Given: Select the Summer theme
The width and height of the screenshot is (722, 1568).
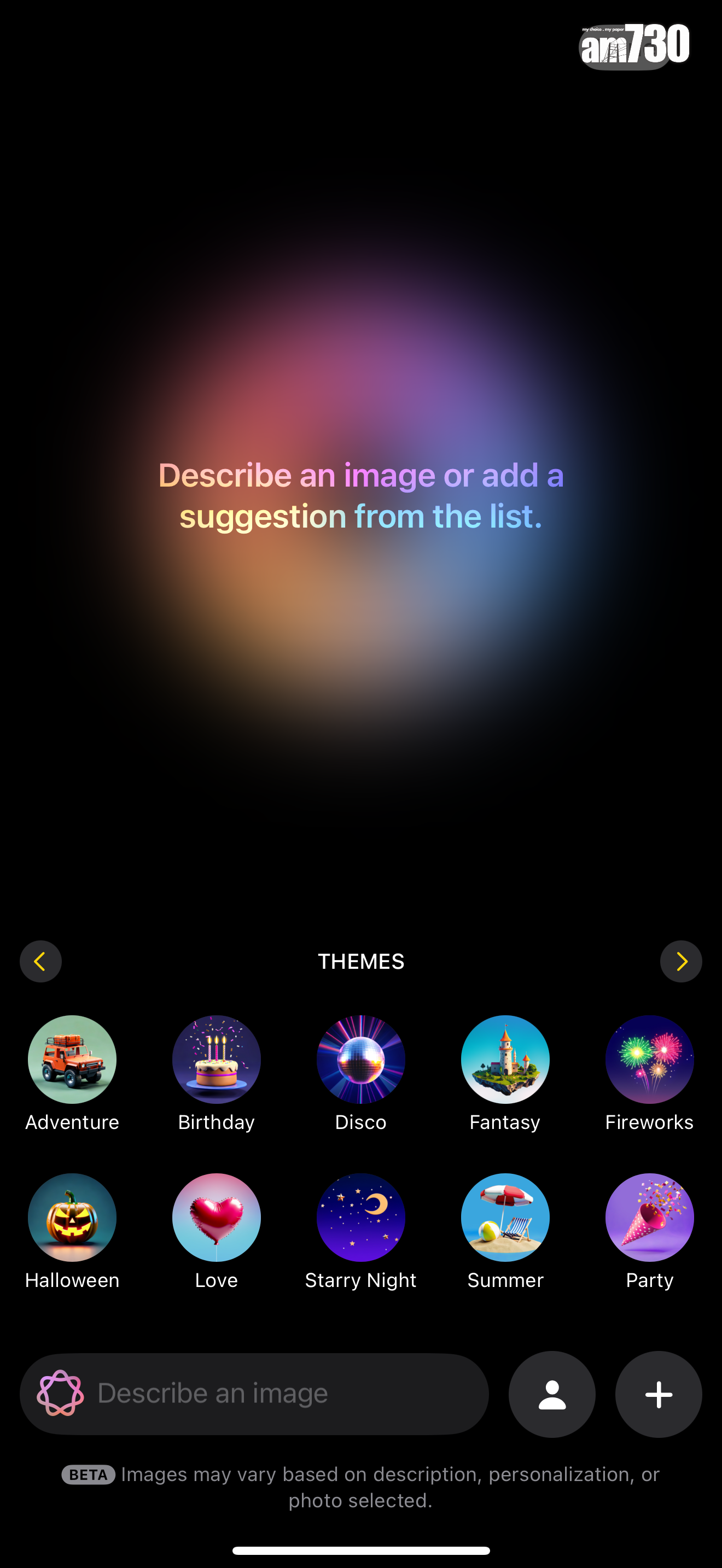Looking at the screenshot, I should pyautogui.click(x=505, y=1218).
